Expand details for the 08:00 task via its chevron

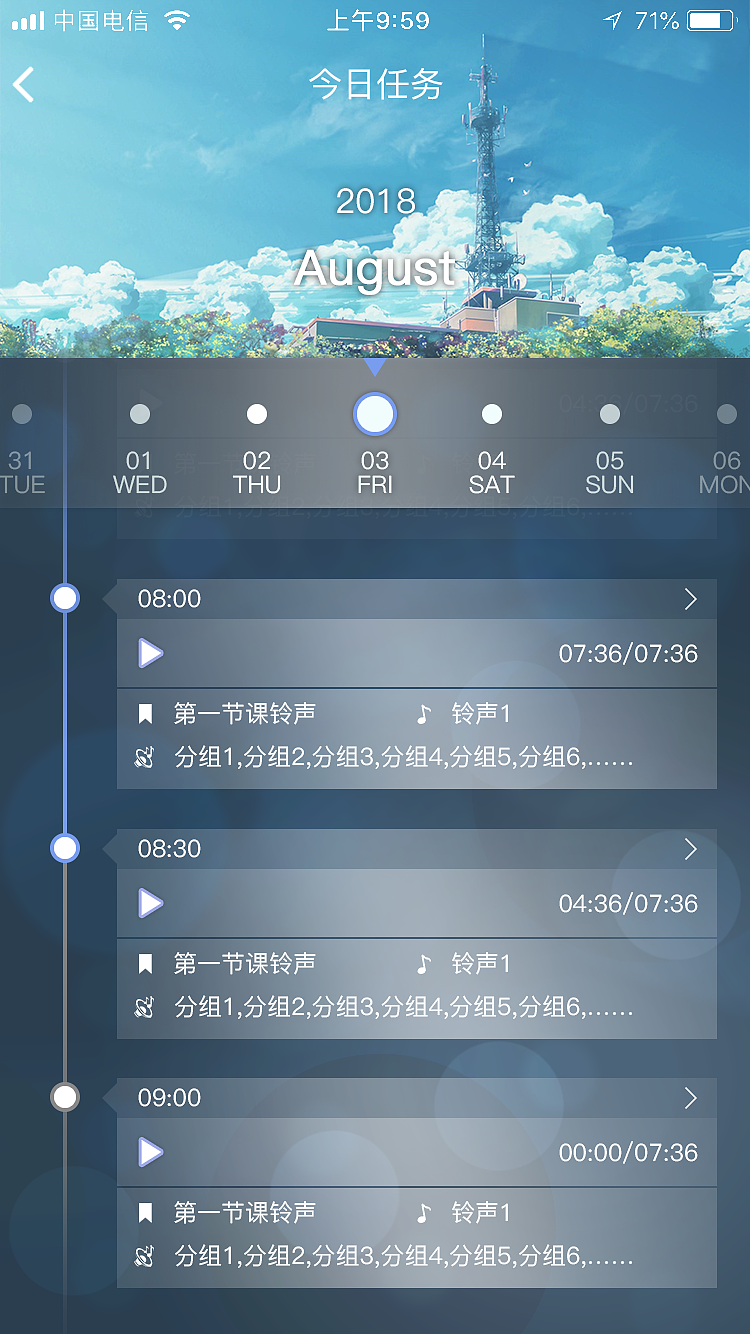690,598
